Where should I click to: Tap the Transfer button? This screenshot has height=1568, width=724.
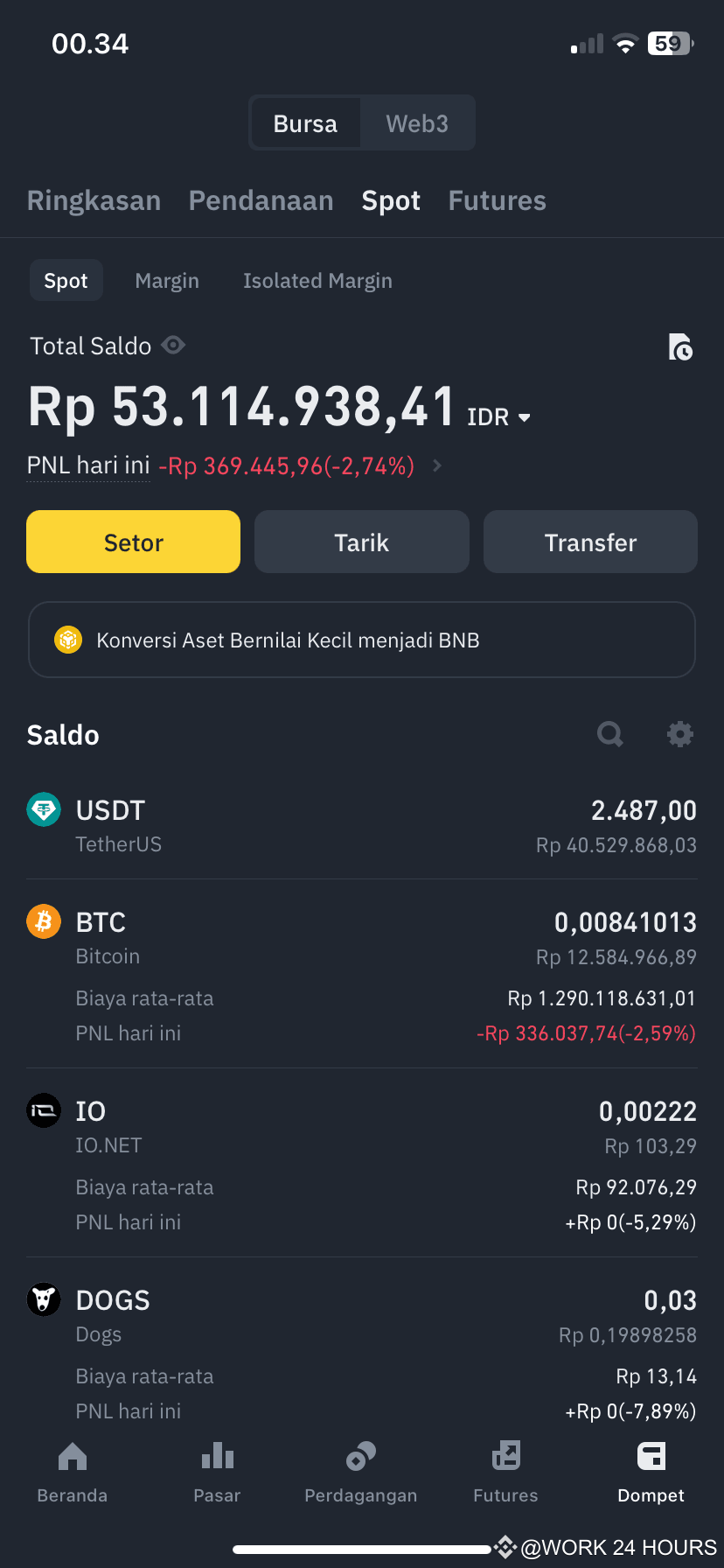[x=589, y=542]
